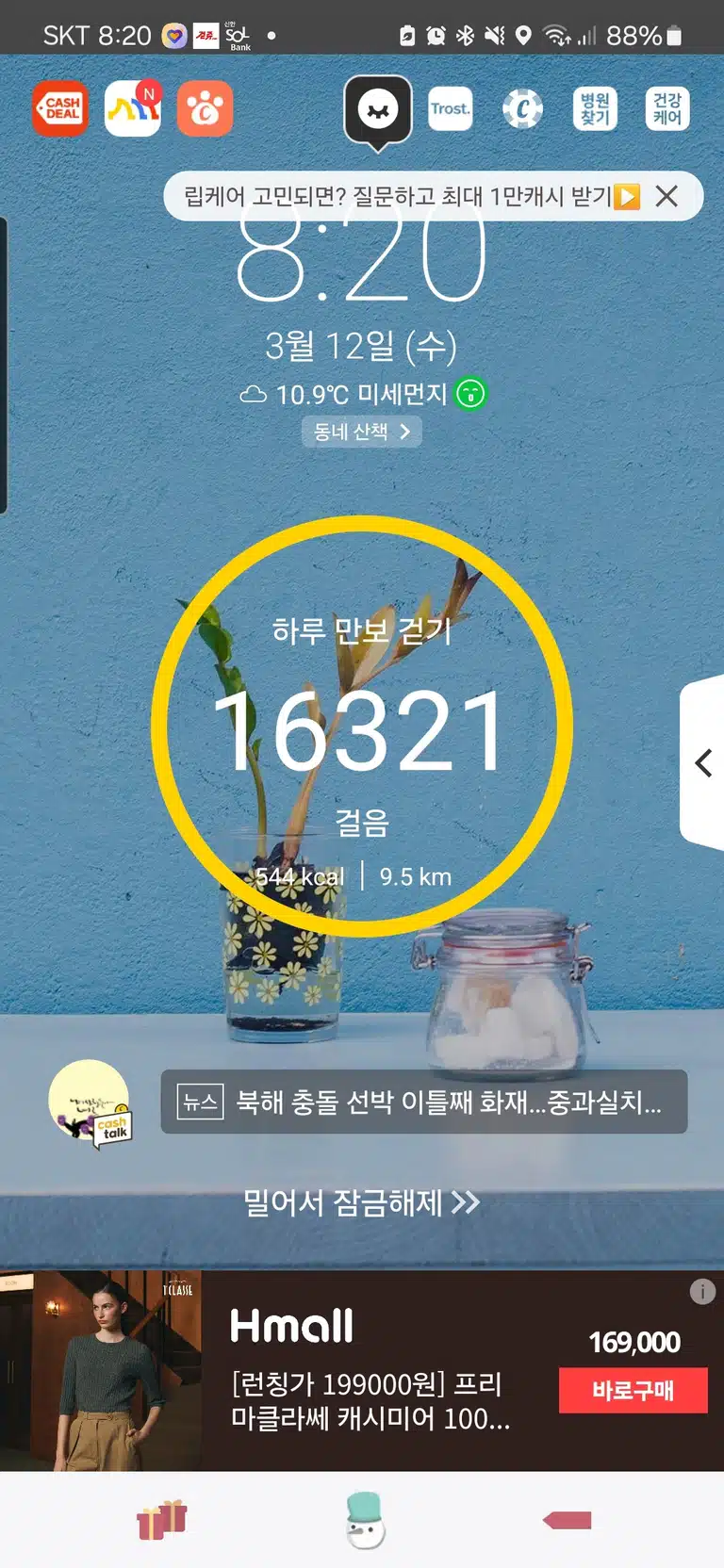This screenshot has width=724, height=1568.
Task: Open the shortcut with the N badge
Action: (x=133, y=108)
